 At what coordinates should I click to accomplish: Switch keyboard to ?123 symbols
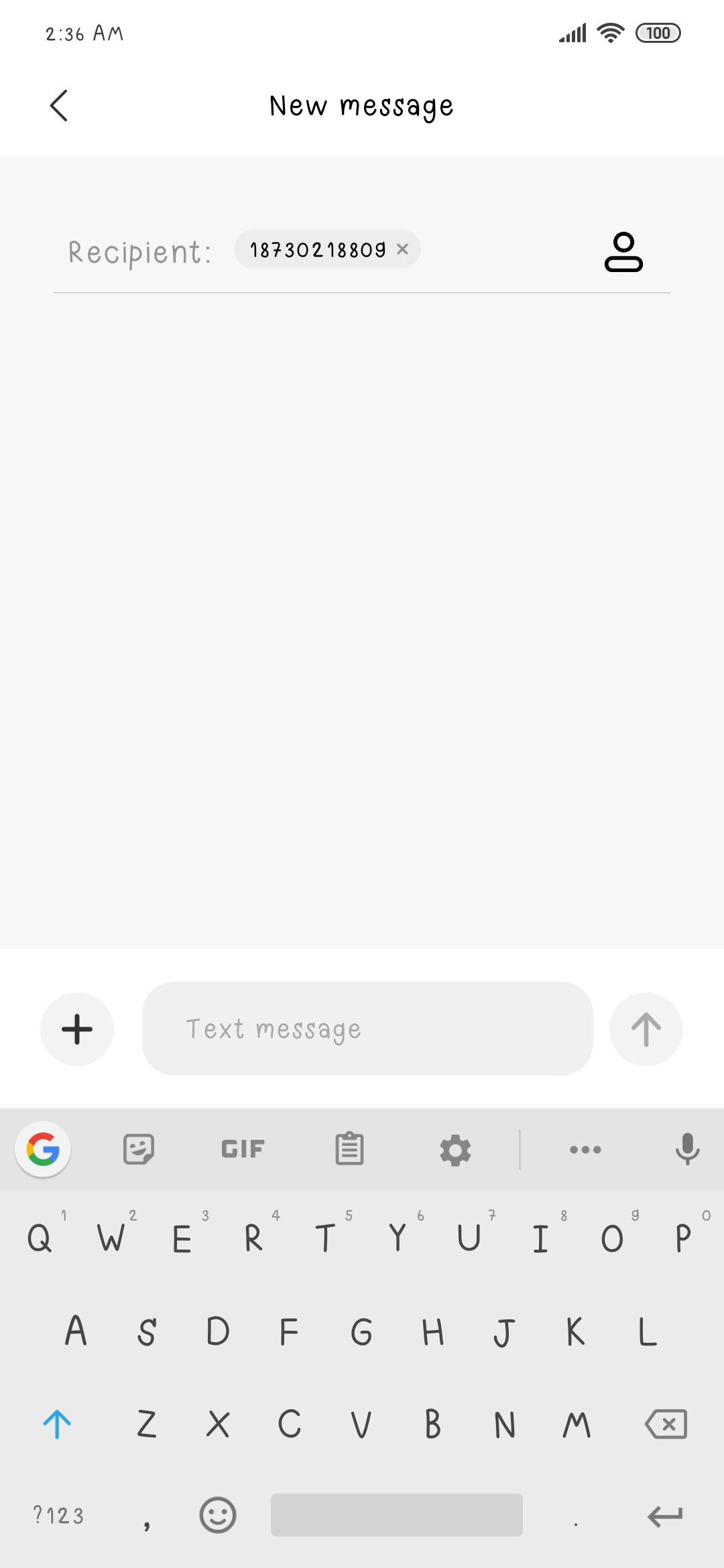[x=58, y=1515]
